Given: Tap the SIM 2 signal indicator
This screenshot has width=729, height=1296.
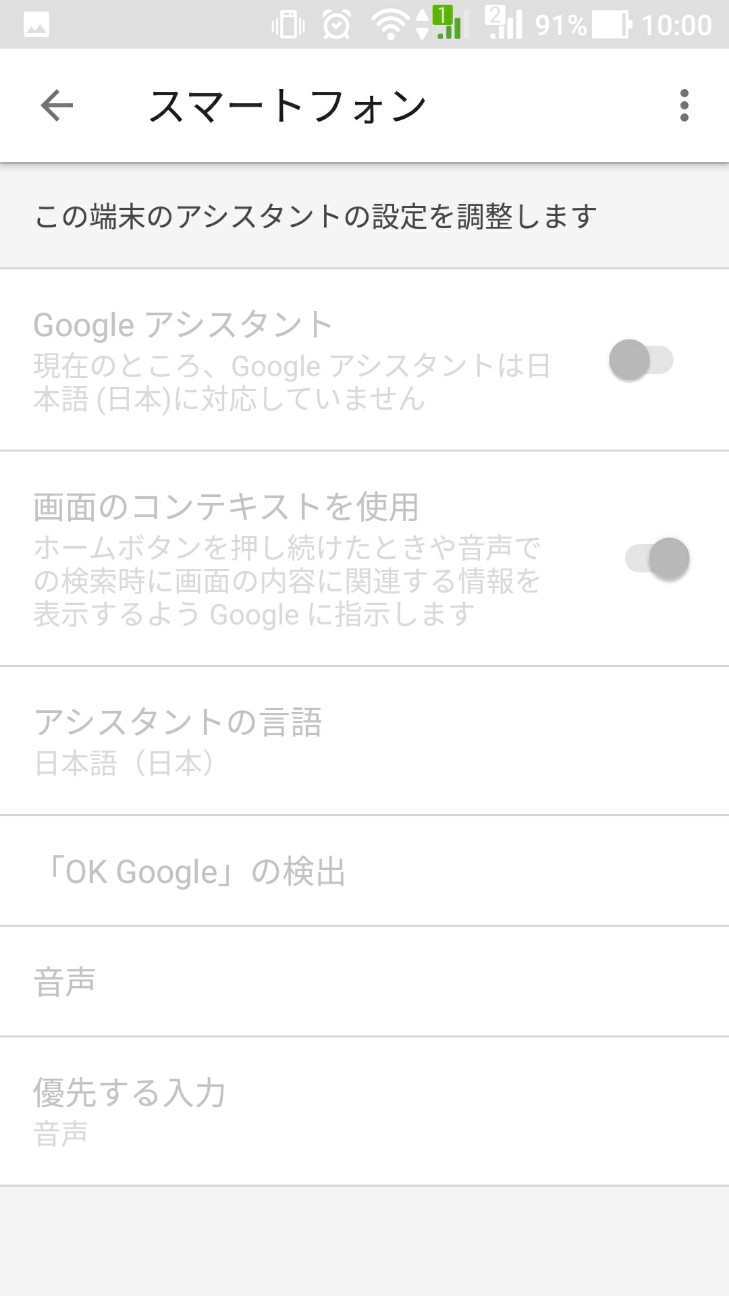Looking at the screenshot, I should pyautogui.click(x=505, y=25).
